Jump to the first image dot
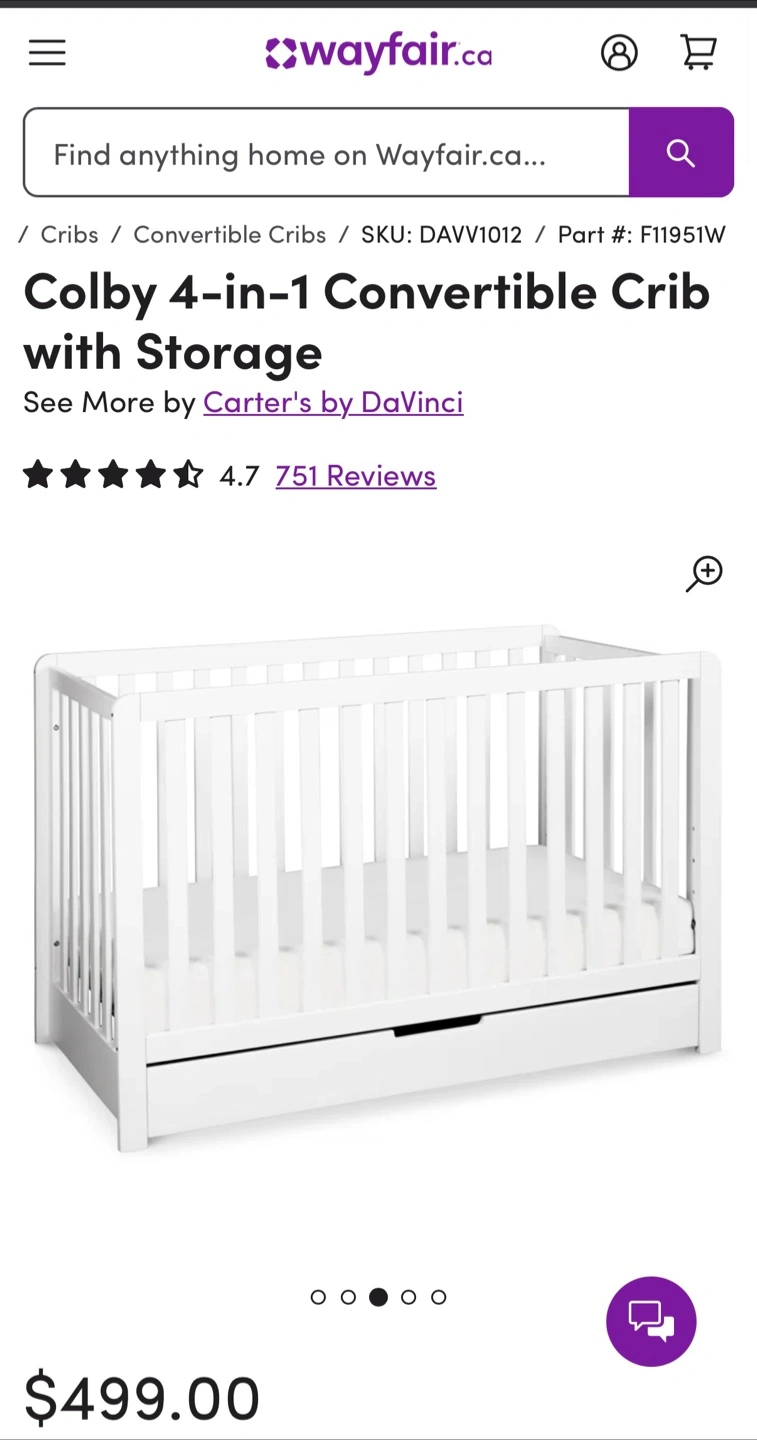 318,1297
